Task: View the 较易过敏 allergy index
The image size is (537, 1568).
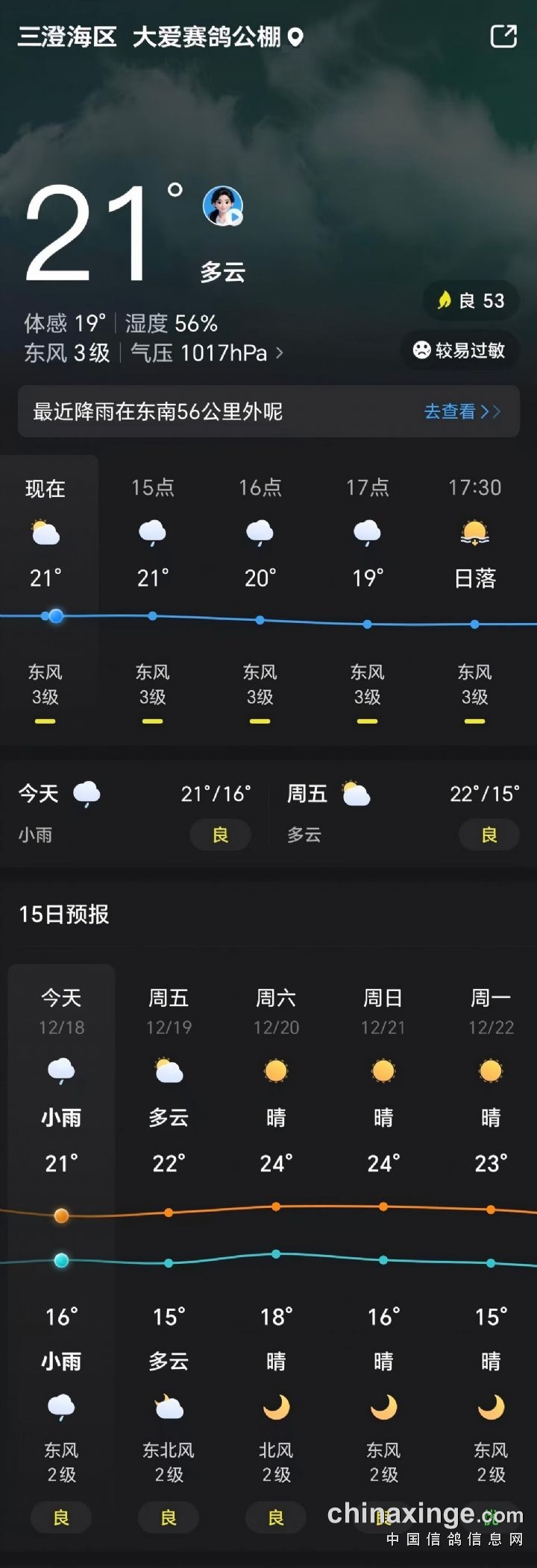Action: [459, 350]
